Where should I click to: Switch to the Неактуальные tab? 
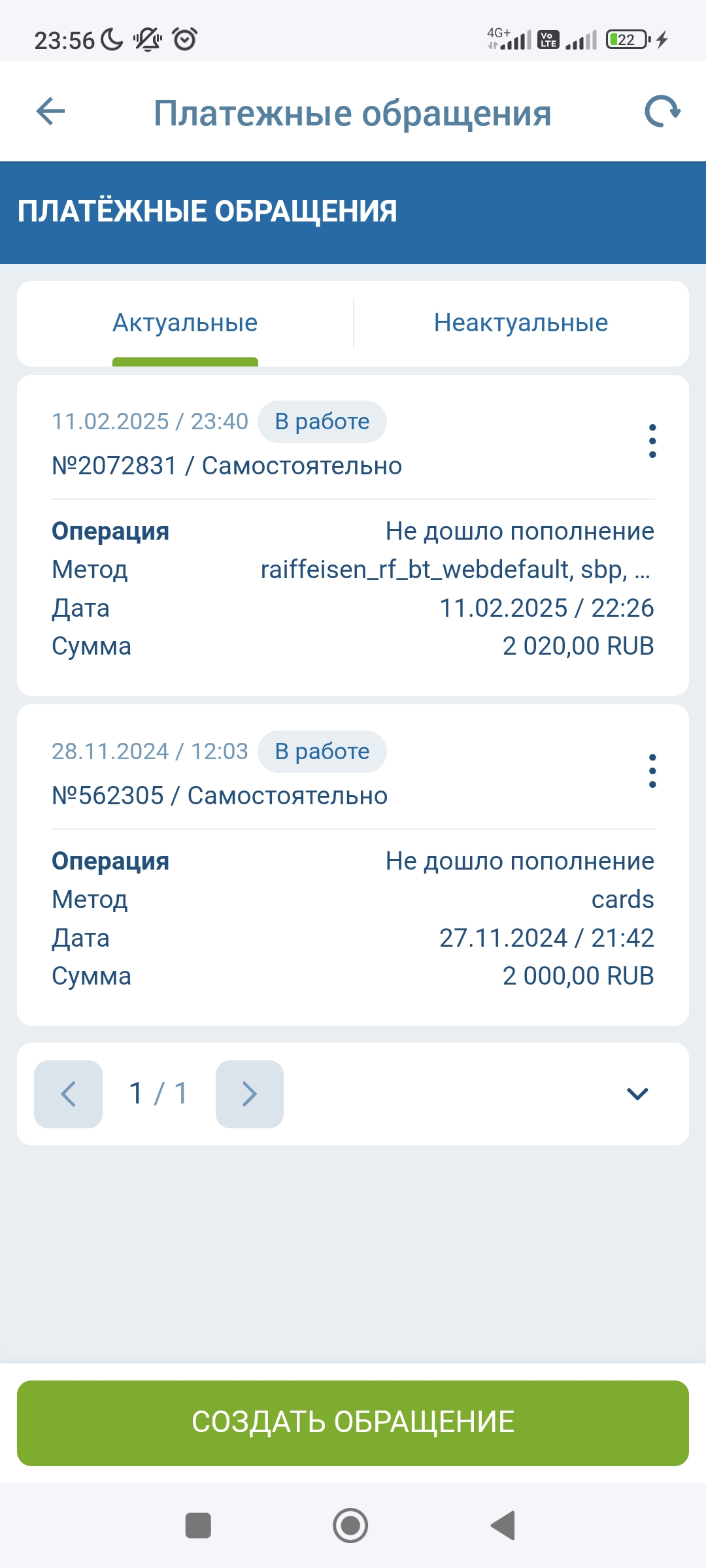521,323
